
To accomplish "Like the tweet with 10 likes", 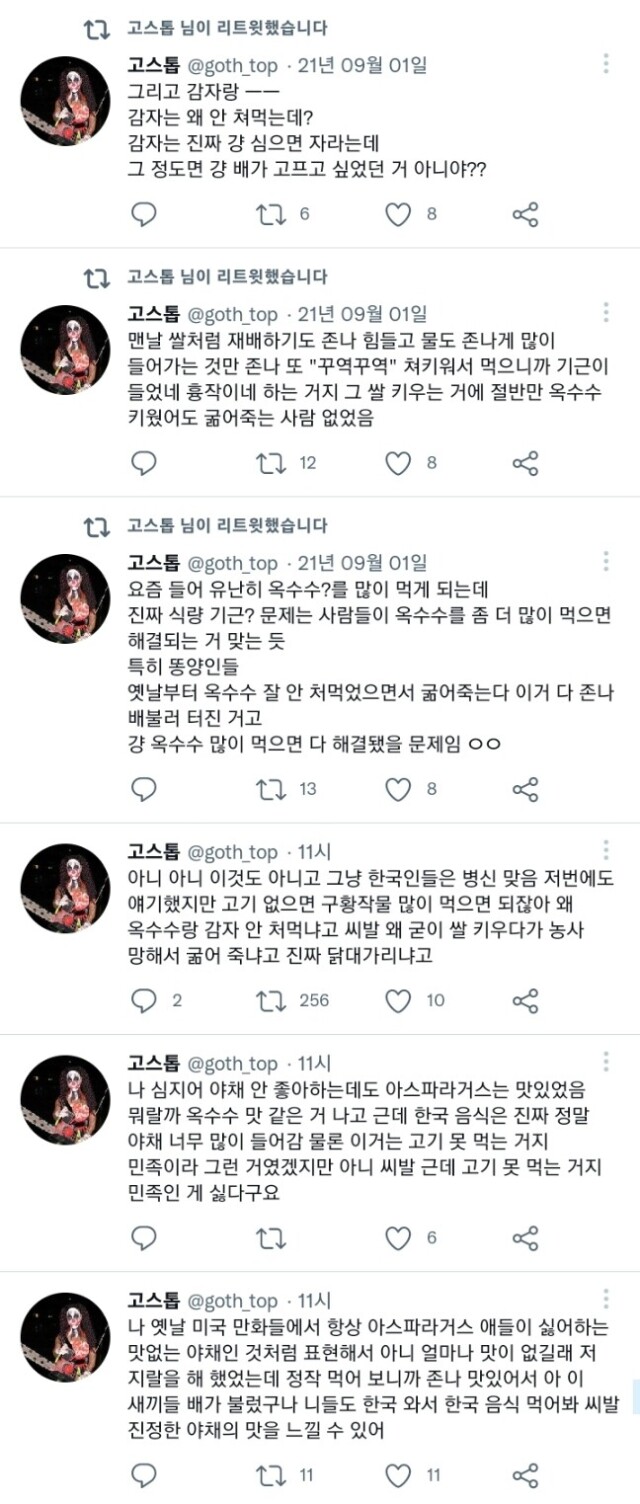I will 399,1000.
